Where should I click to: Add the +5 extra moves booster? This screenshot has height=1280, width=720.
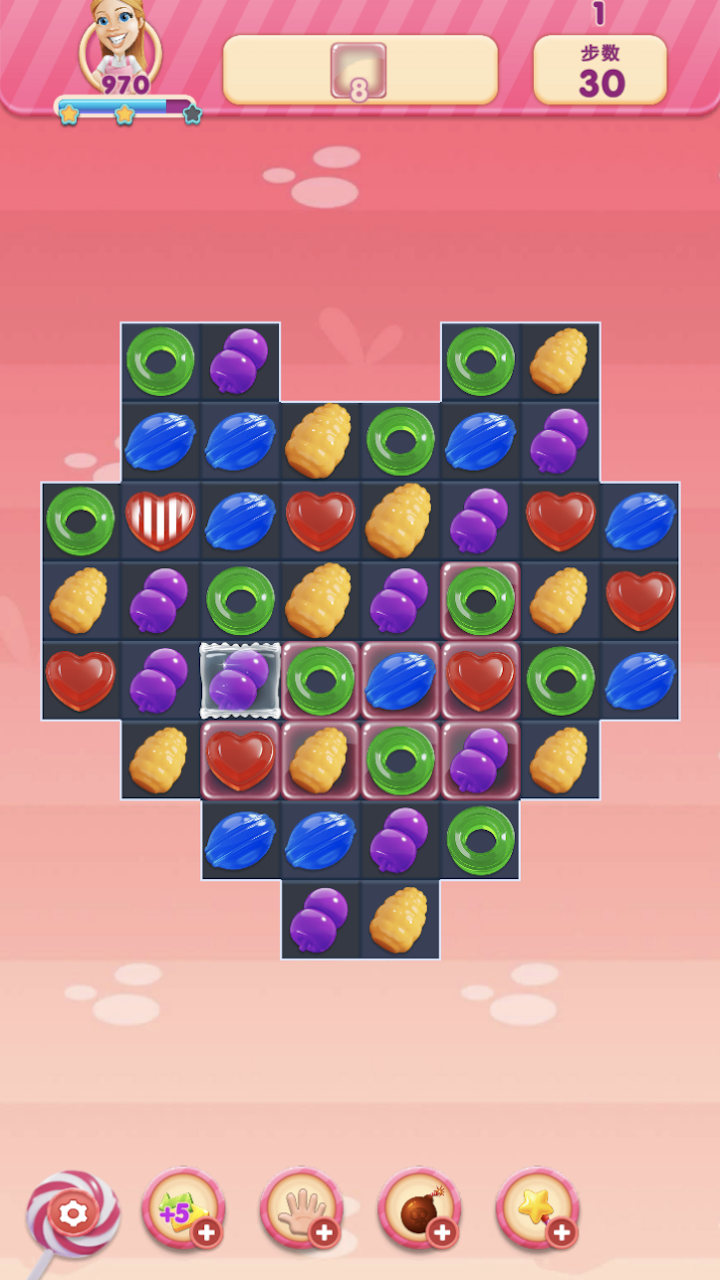coord(183,1209)
